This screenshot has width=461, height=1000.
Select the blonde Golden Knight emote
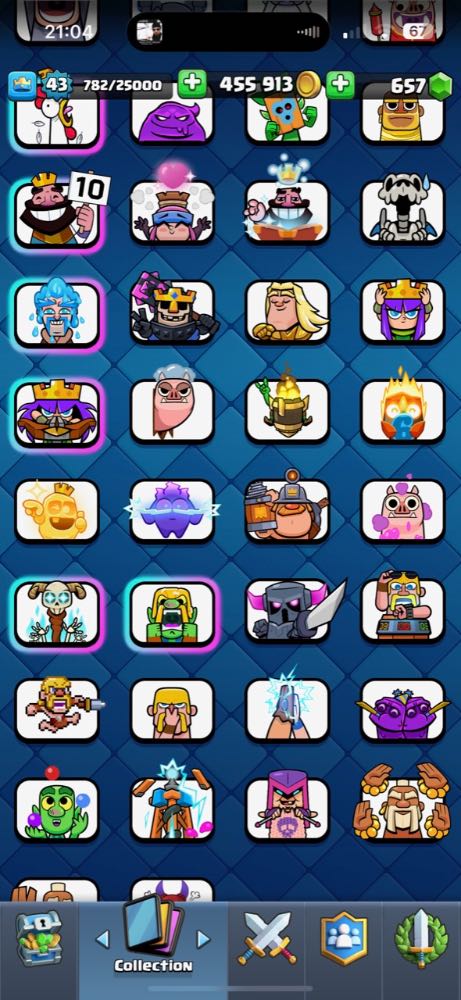[288, 312]
